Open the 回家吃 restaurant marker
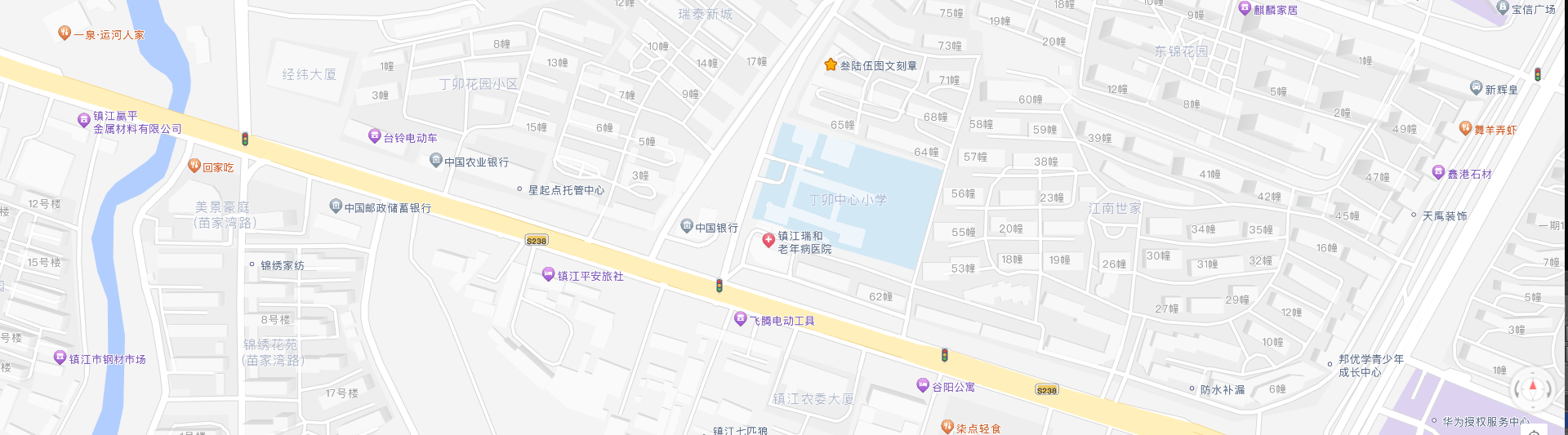Viewport: 1568px width, 435px height. pos(194,166)
